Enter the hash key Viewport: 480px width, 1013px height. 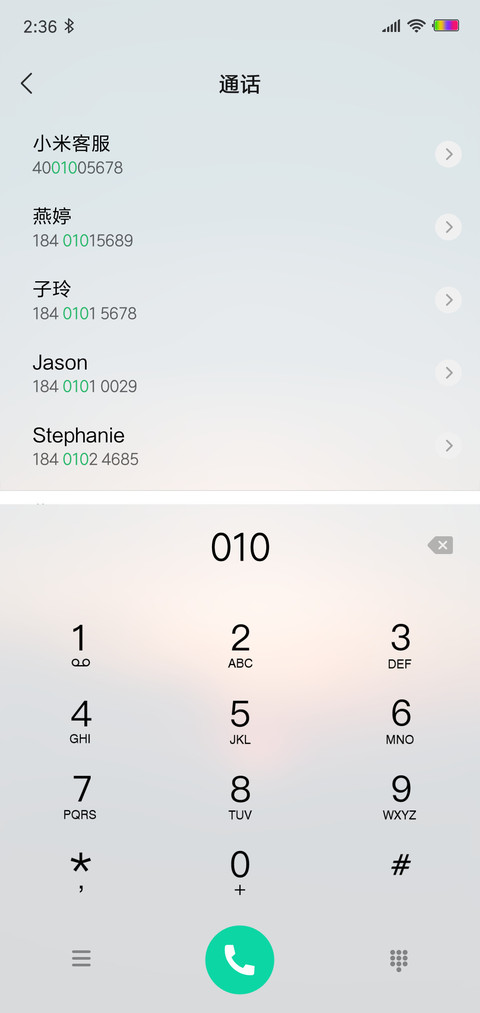(401, 864)
